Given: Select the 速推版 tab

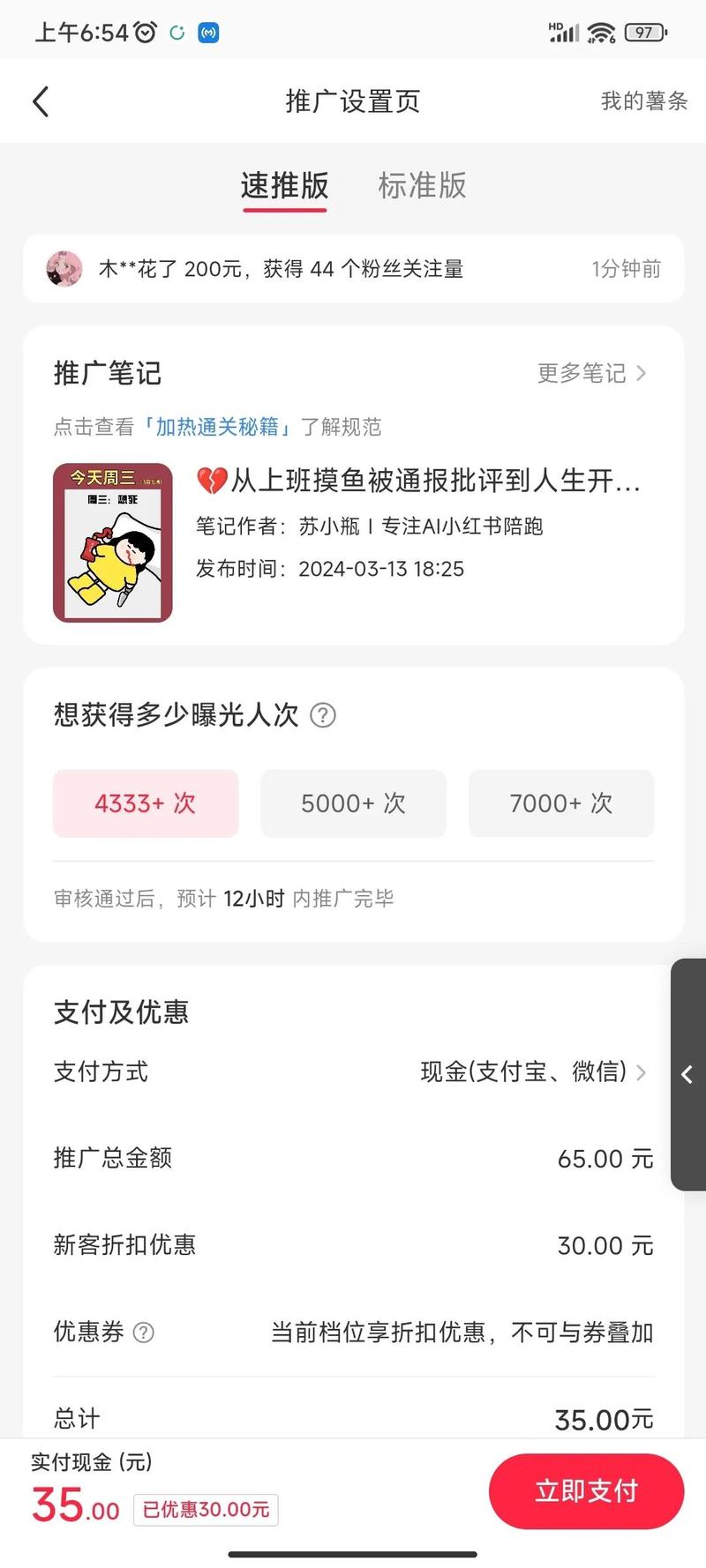Looking at the screenshot, I should [284, 186].
